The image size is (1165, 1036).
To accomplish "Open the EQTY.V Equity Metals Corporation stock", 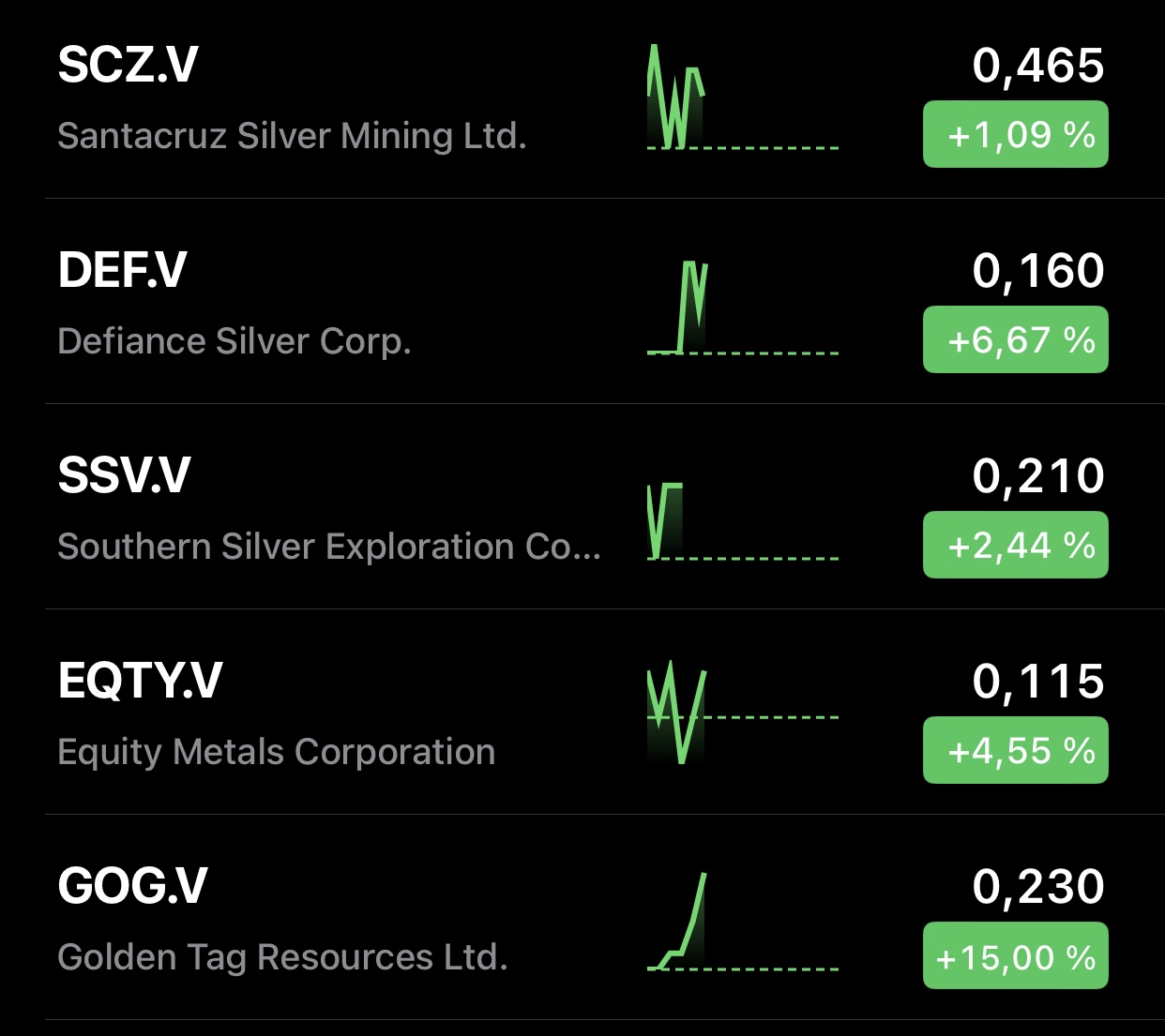I will click(x=276, y=714).
